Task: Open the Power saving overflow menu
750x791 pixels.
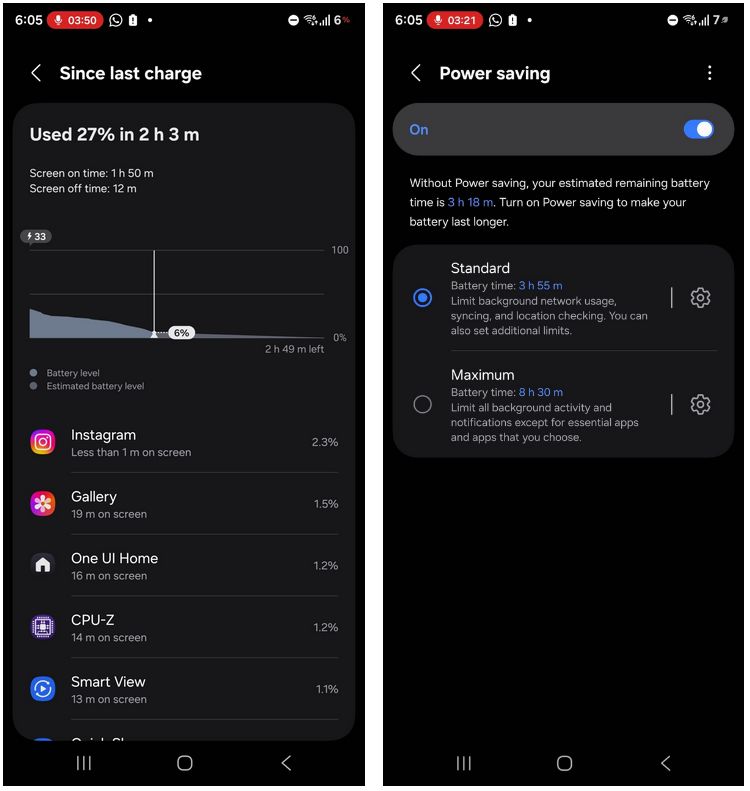Action: click(x=709, y=73)
